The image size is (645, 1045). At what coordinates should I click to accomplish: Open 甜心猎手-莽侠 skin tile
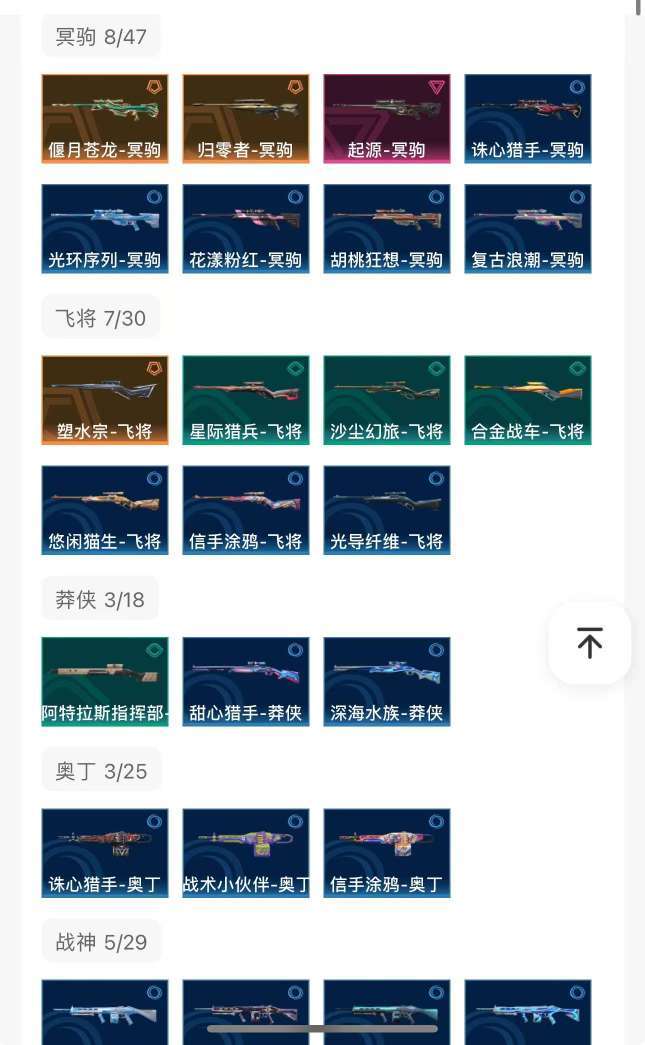click(246, 681)
